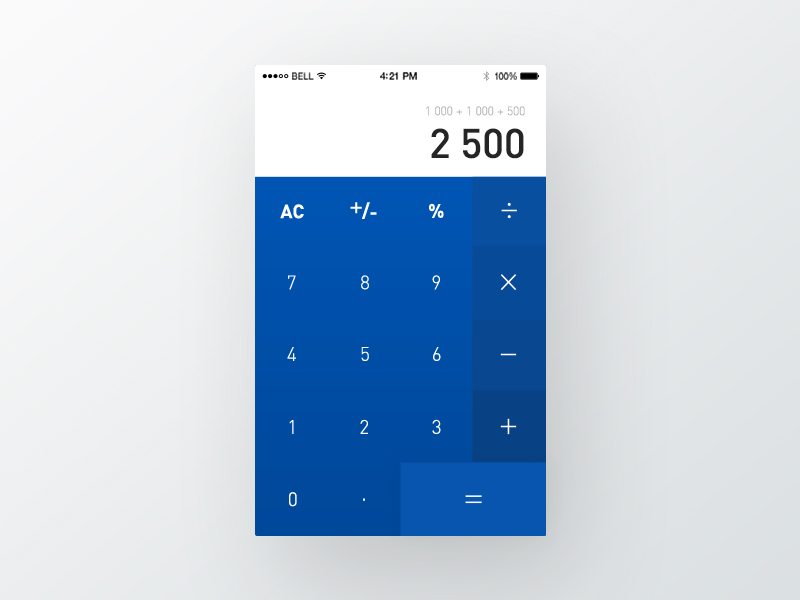Enter digit 2
Viewport: 800px width, 600px height.
pyautogui.click(x=364, y=427)
